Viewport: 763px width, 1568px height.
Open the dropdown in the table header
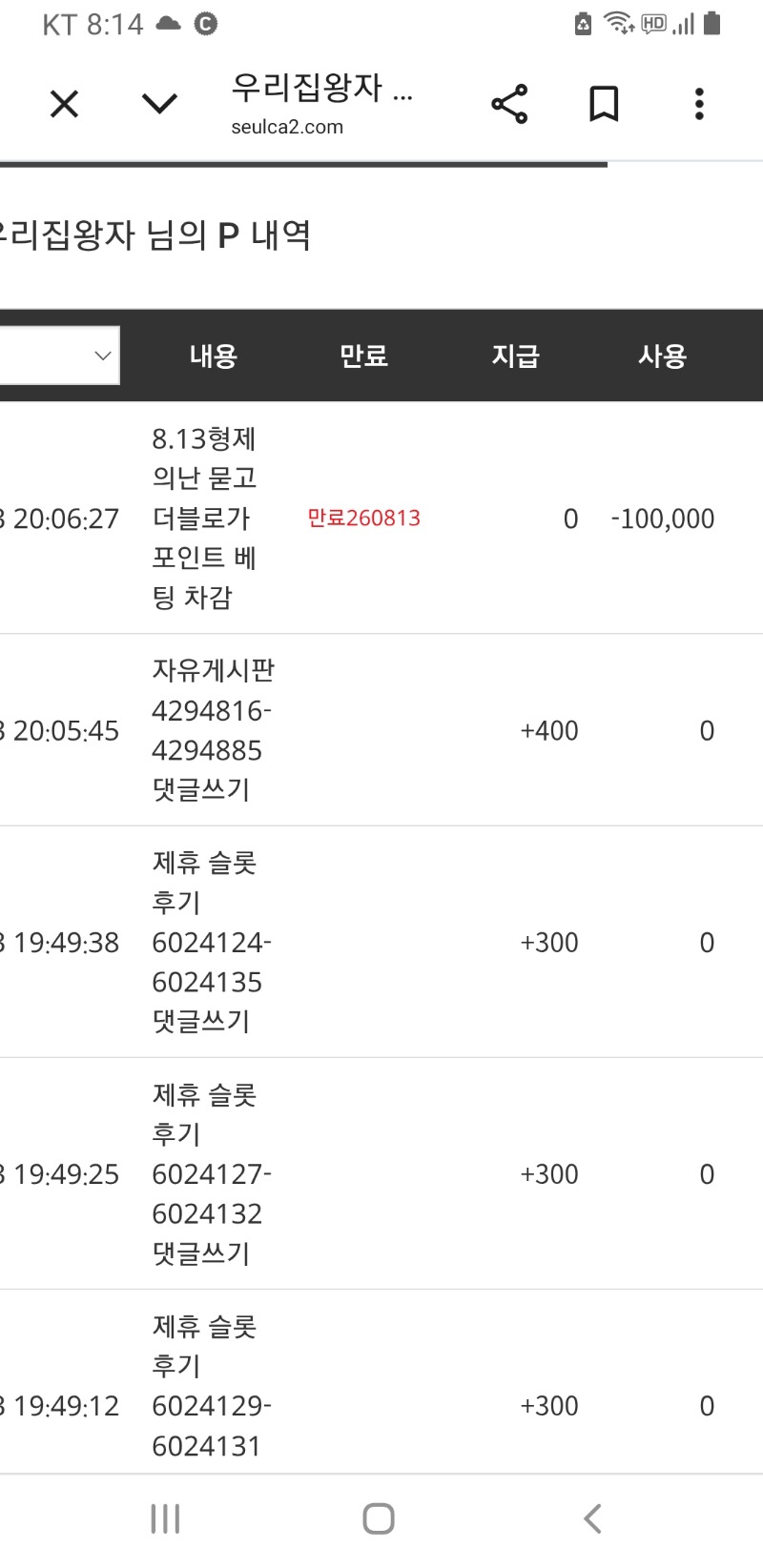59,356
